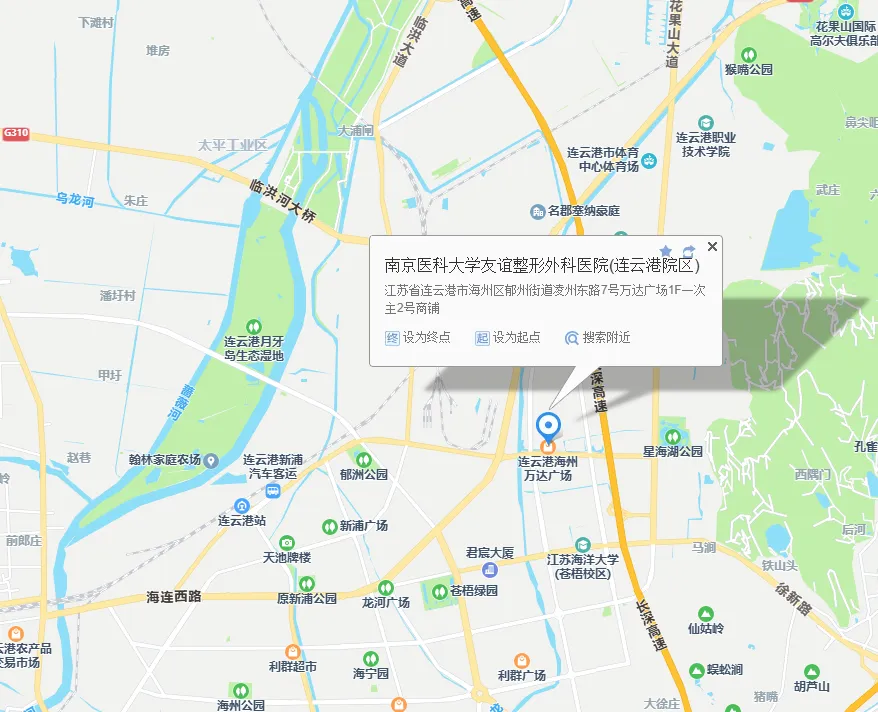Open the 郁洲公园 park marker
This screenshot has width=878, height=712.
[364, 460]
